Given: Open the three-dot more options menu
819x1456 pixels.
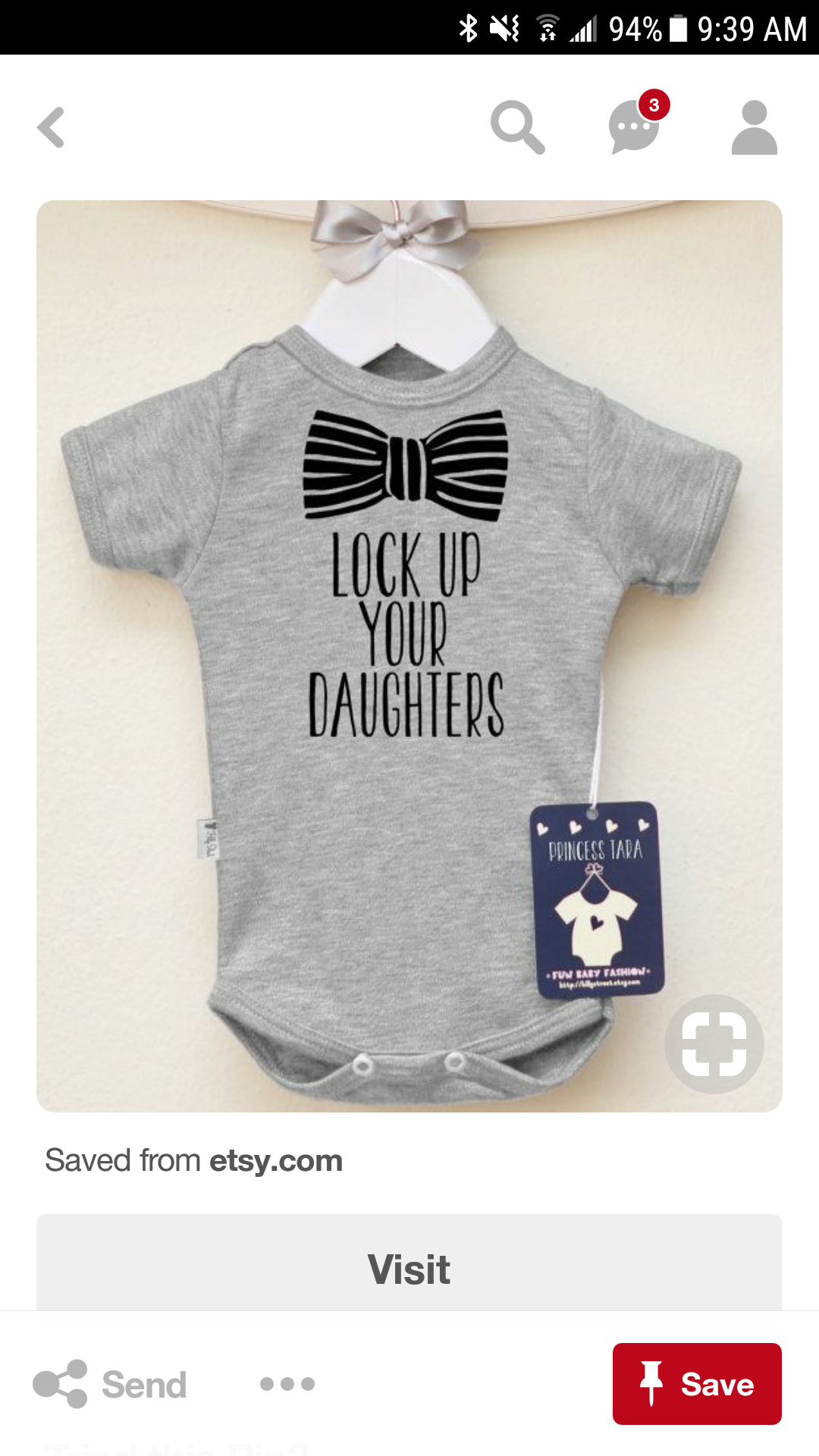Looking at the screenshot, I should 287,1384.
